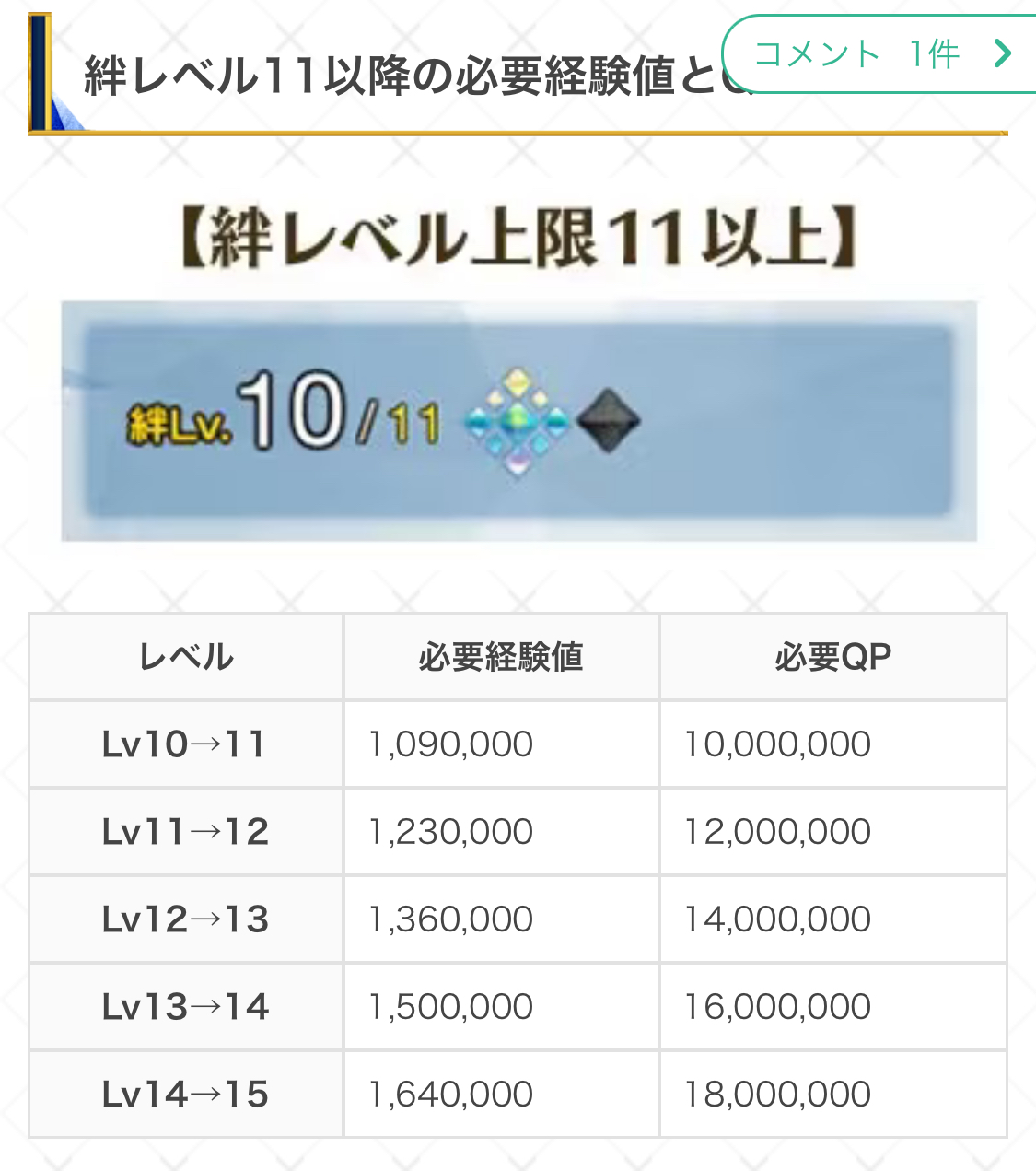Open the コメント 1件 comments button
The height and width of the screenshot is (1171, 1036).
point(879,54)
